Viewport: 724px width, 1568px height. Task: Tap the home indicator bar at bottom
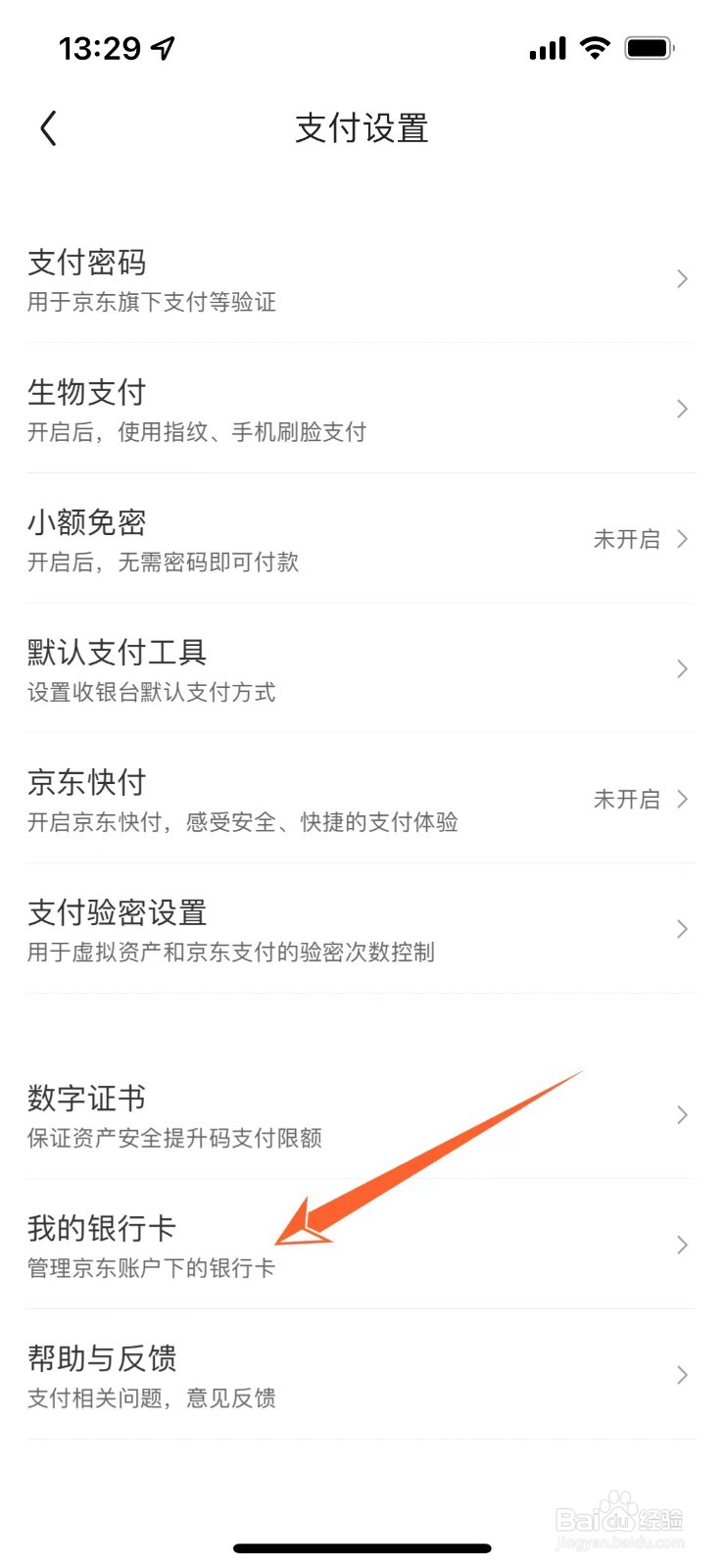362,1548
